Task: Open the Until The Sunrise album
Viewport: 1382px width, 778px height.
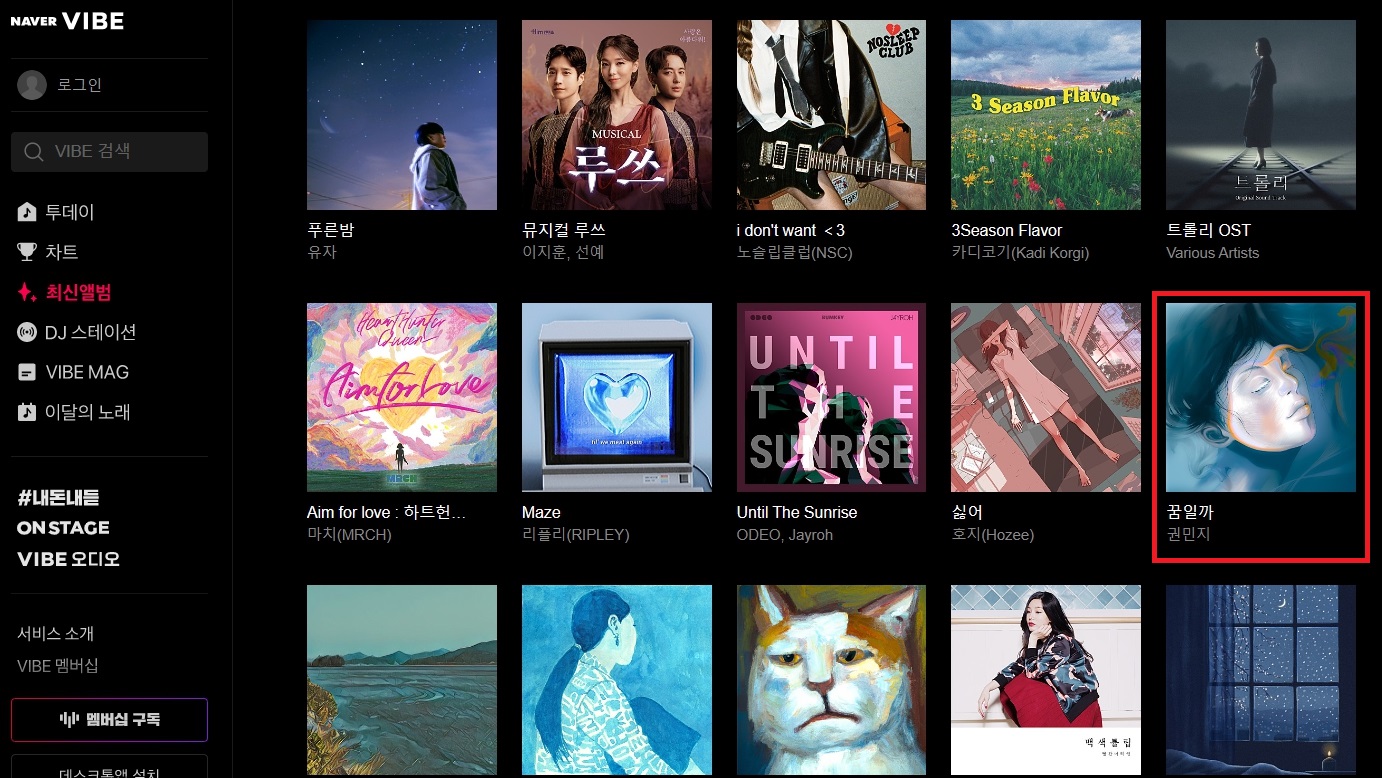Action: (x=831, y=397)
